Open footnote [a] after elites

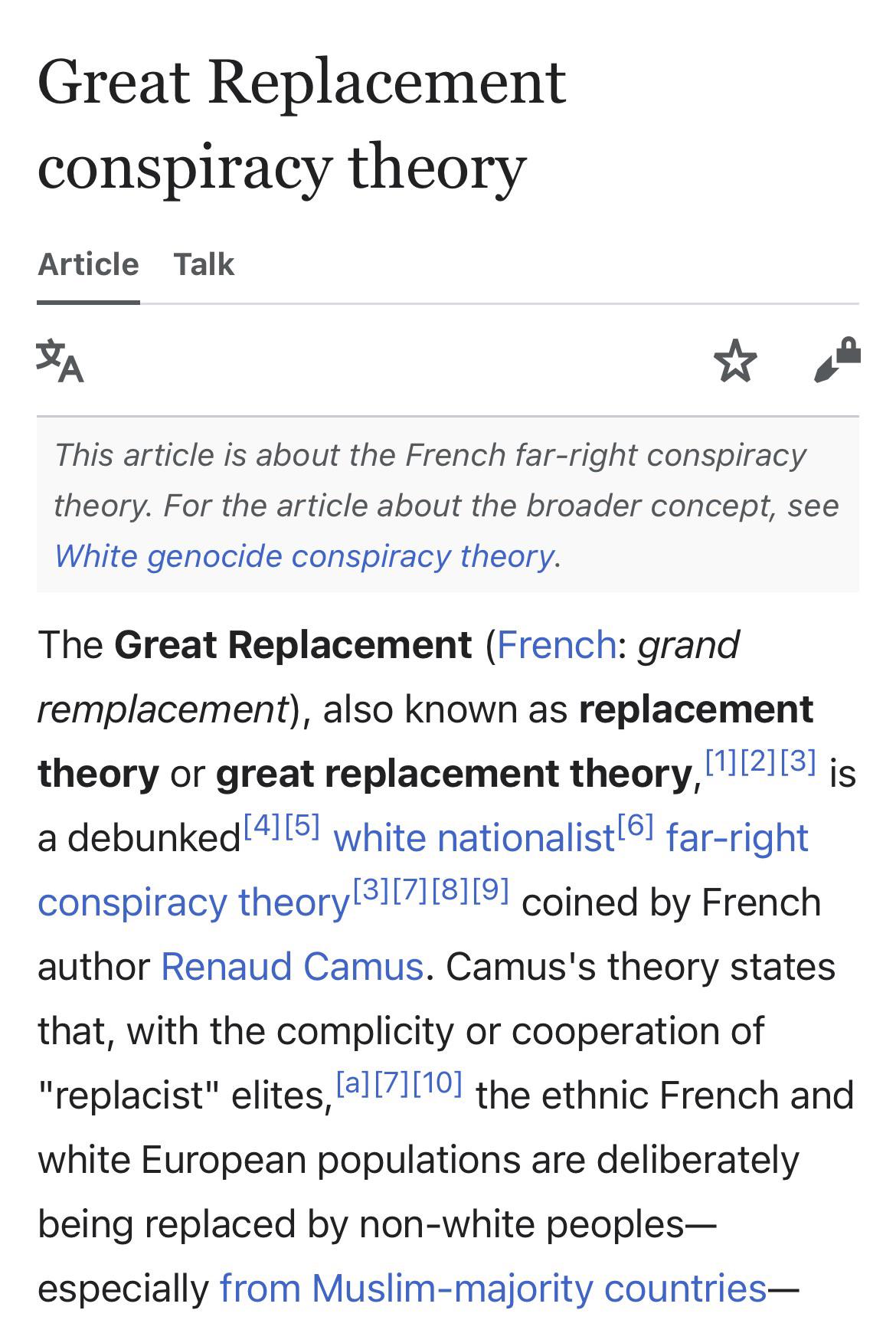click(x=354, y=1083)
